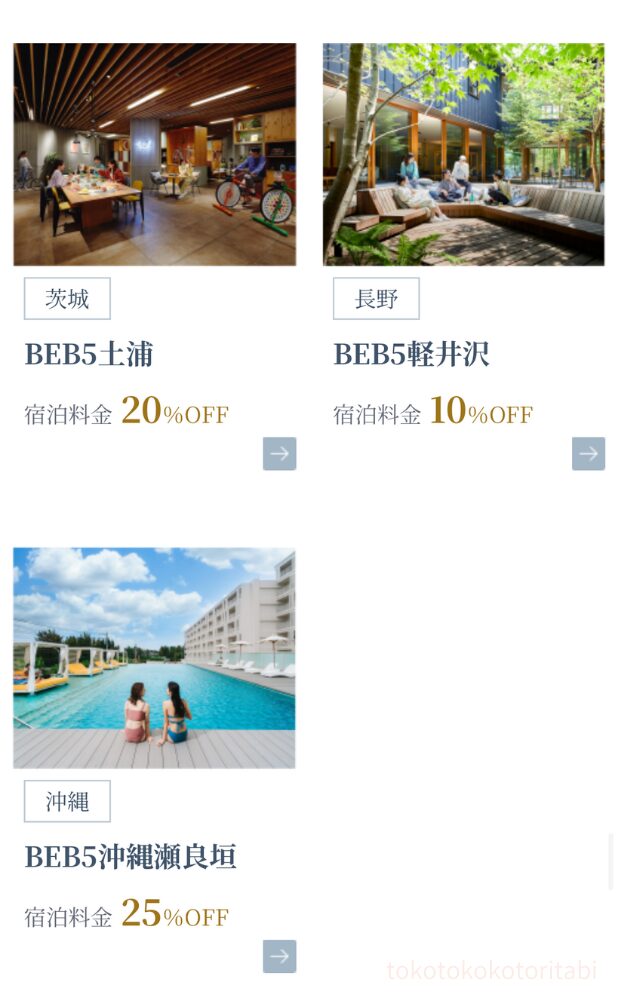Open the BEB5土浦 hotel photo card

click(155, 154)
